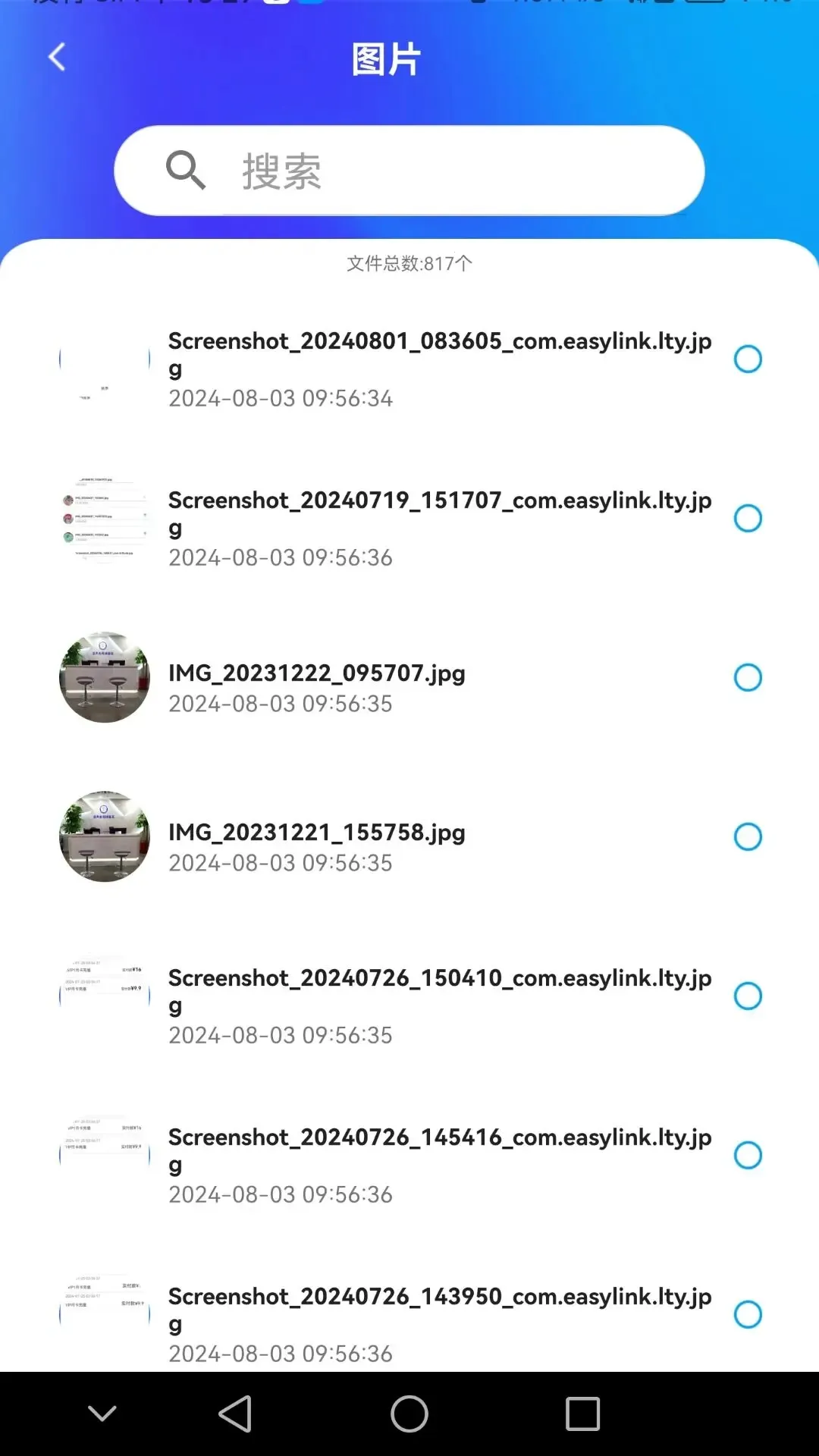Select the Screenshot_20240801_083605 file circle
Image resolution: width=819 pixels, height=1456 pixels.
pos(748,359)
